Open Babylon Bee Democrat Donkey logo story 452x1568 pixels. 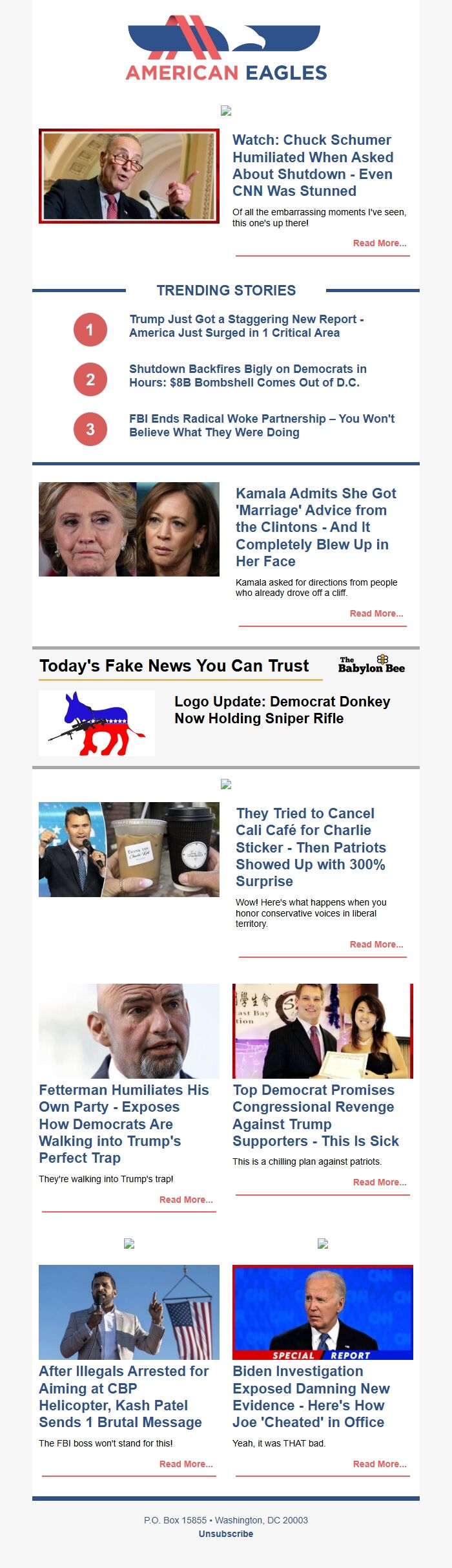tap(282, 710)
